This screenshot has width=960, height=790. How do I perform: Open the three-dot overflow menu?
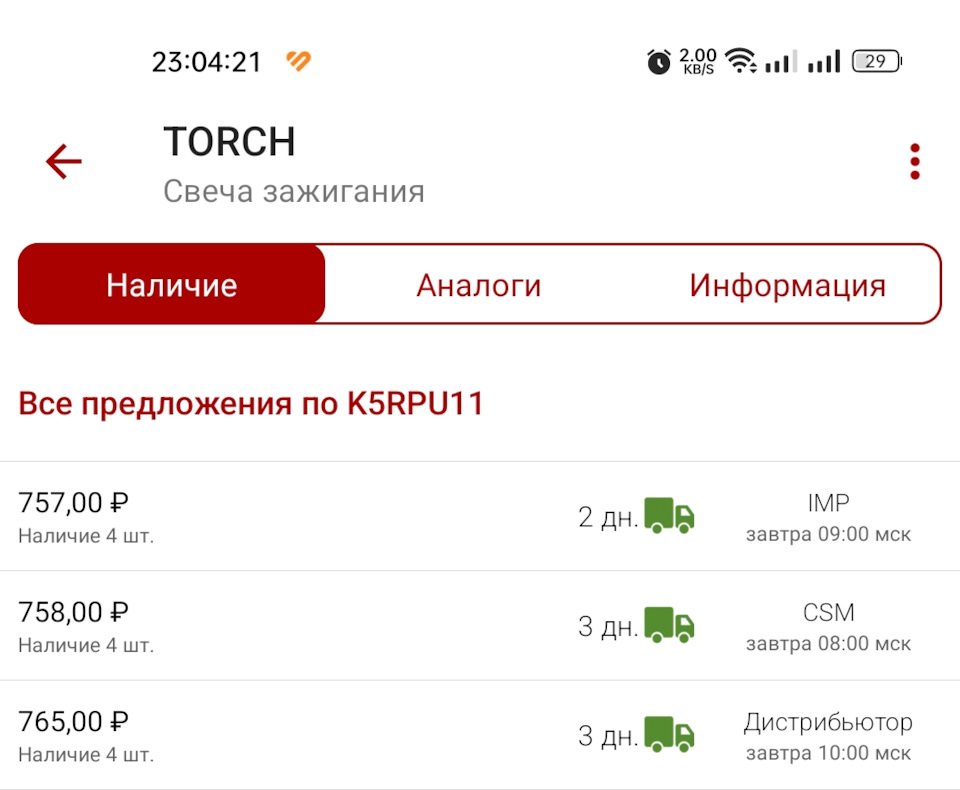914,162
